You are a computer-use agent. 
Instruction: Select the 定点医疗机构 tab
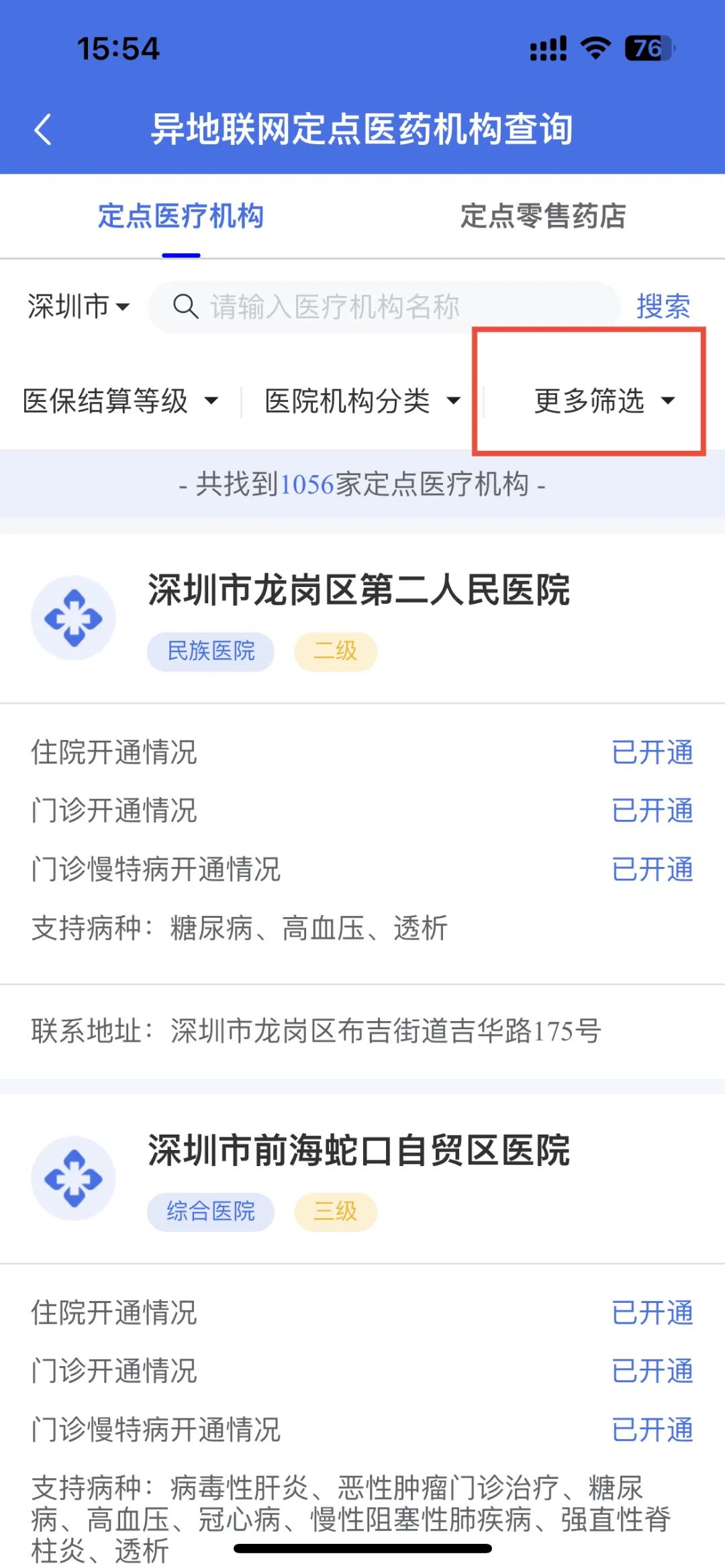click(181, 216)
